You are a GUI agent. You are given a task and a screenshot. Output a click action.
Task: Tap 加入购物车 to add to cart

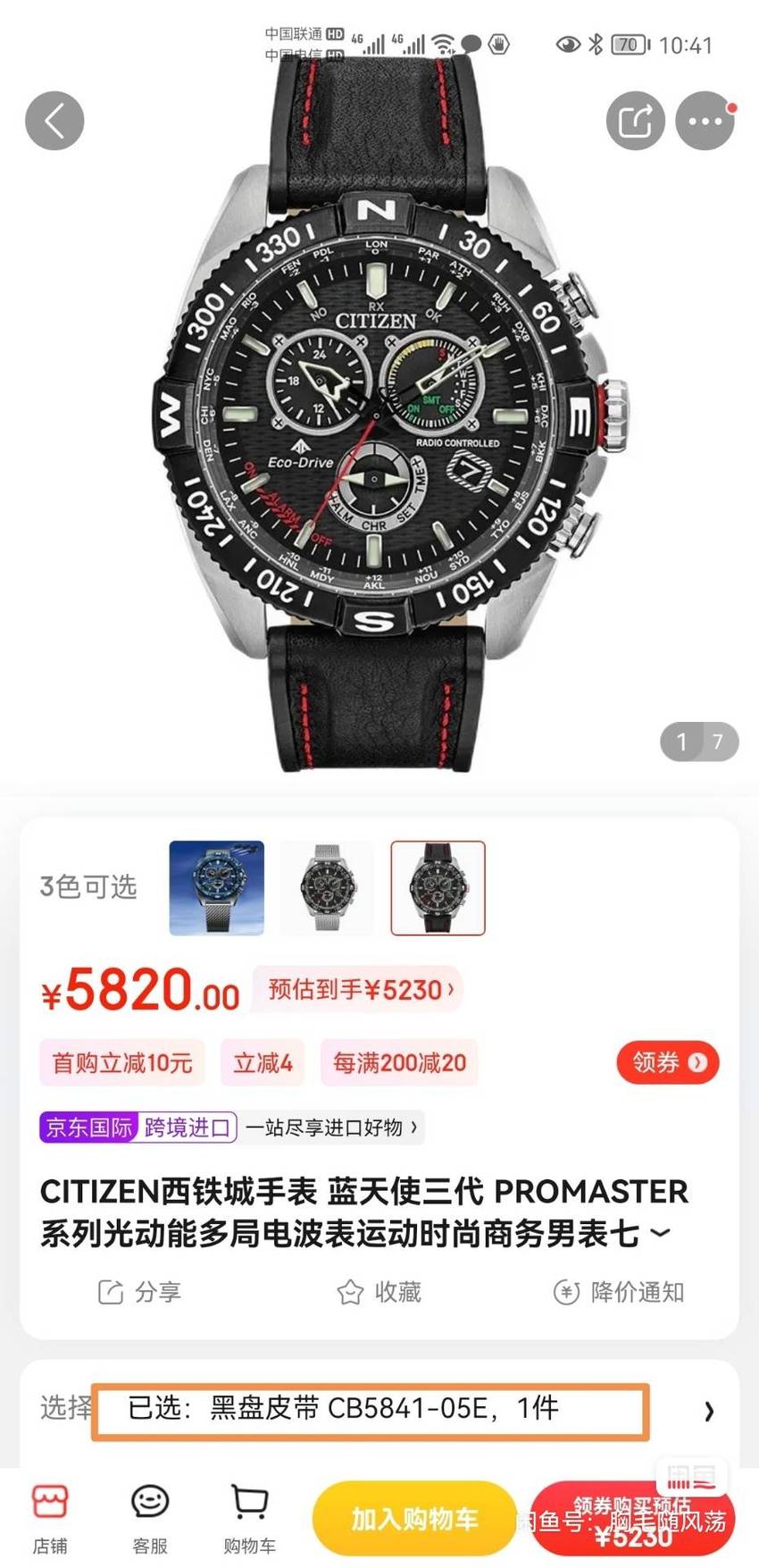point(414,1519)
